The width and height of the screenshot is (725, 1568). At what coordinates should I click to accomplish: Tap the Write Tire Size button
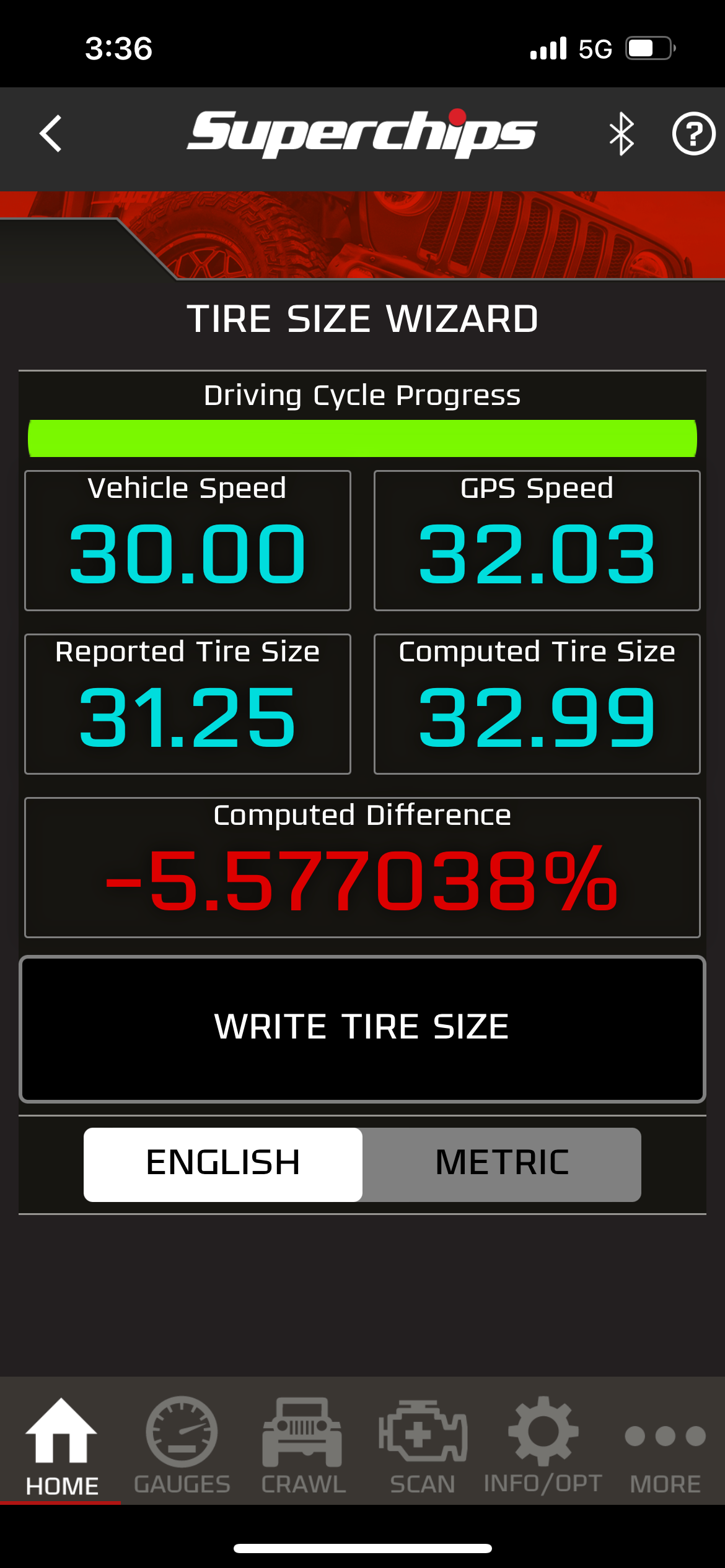click(362, 1029)
